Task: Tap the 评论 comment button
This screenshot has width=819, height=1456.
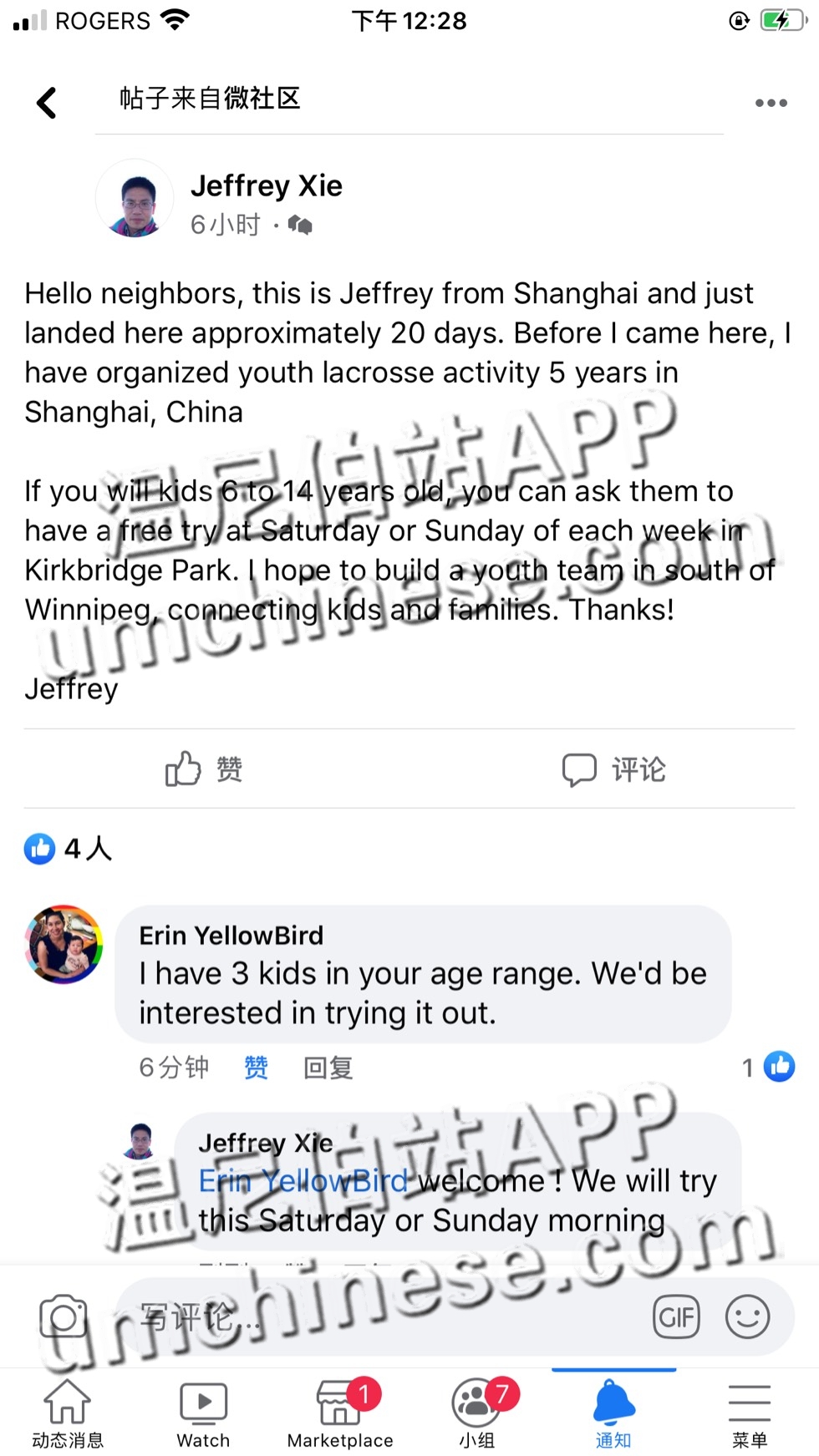Action: 614,769
